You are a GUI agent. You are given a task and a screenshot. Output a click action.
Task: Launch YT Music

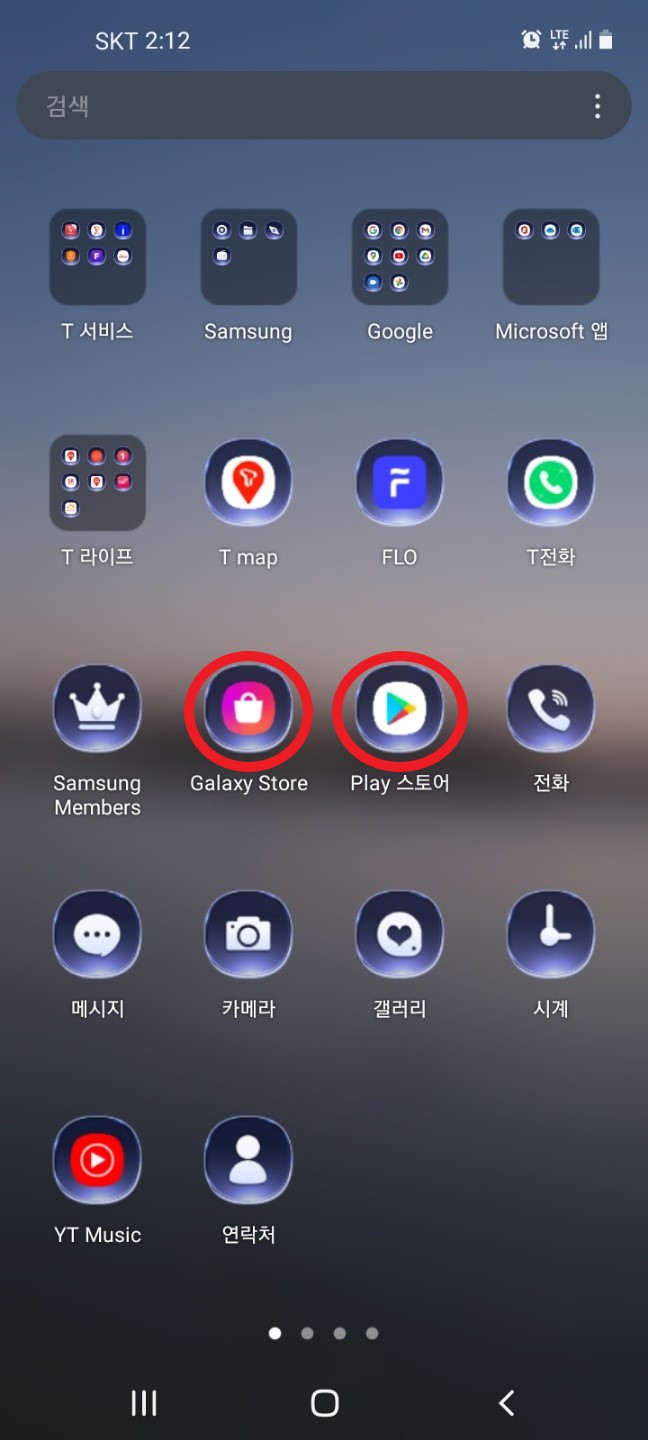(x=97, y=1161)
